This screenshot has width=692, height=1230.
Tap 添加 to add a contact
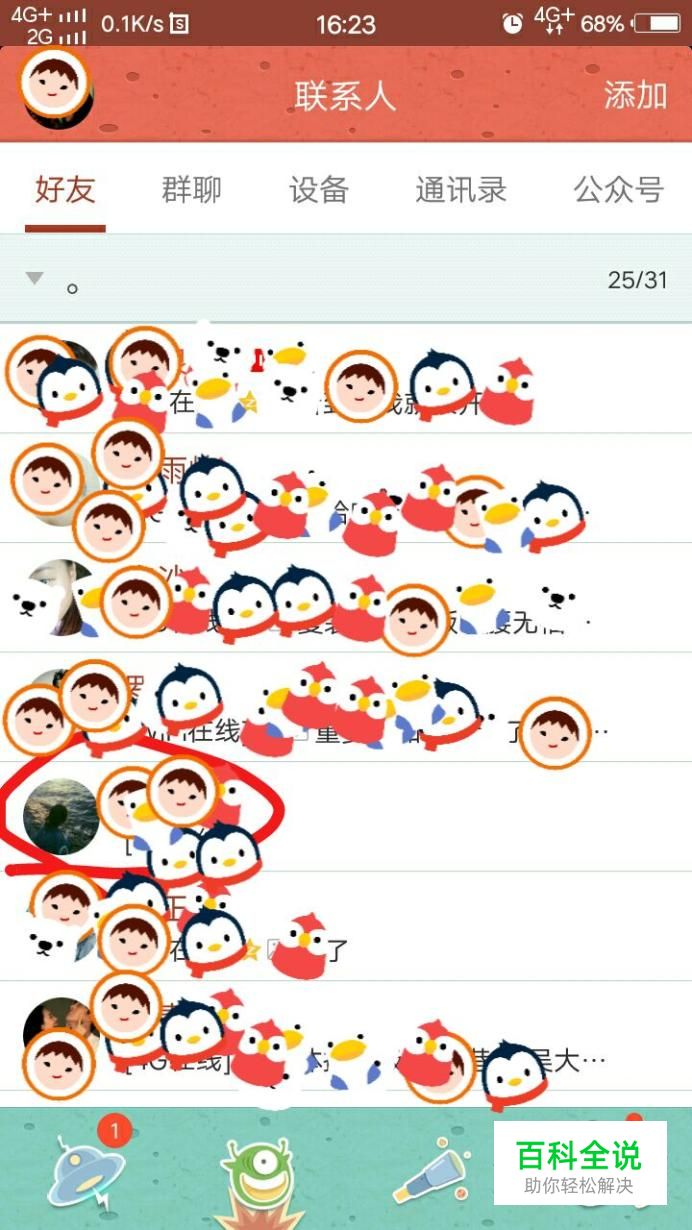coord(635,96)
